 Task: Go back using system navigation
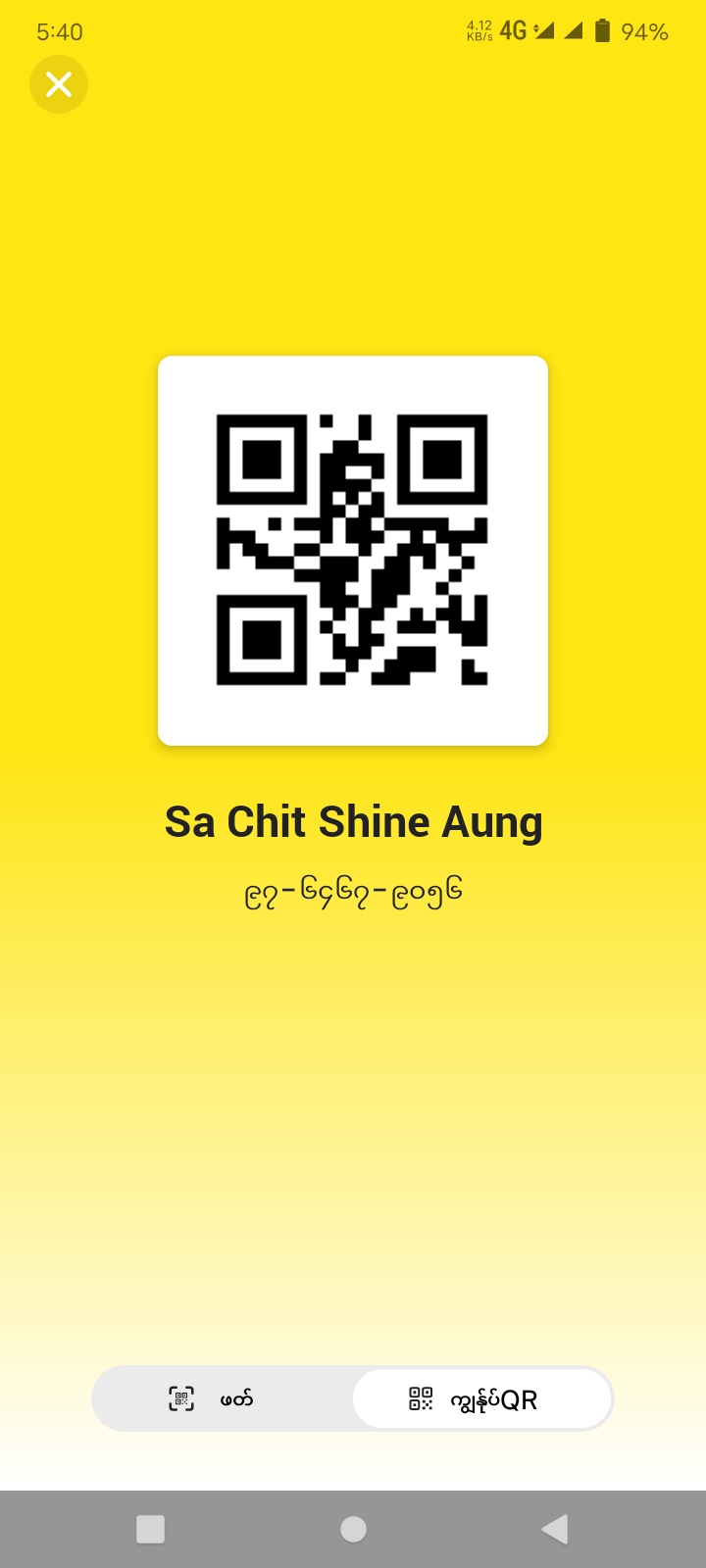tap(554, 1529)
